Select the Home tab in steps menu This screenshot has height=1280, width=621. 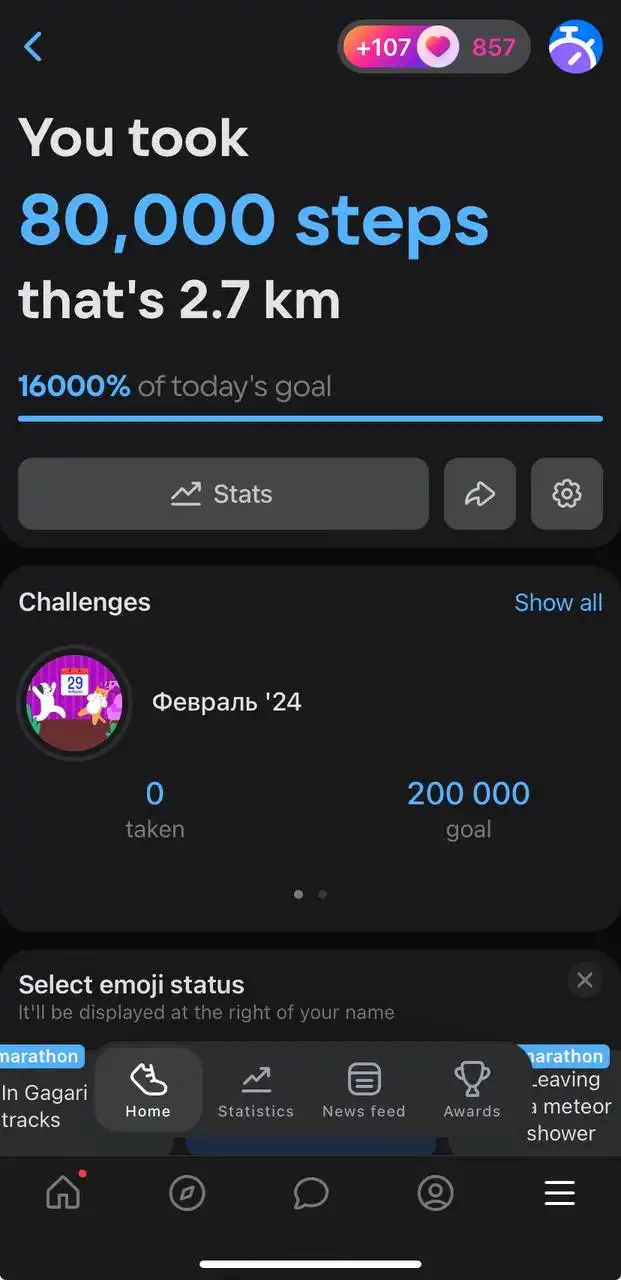click(x=148, y=1090)
